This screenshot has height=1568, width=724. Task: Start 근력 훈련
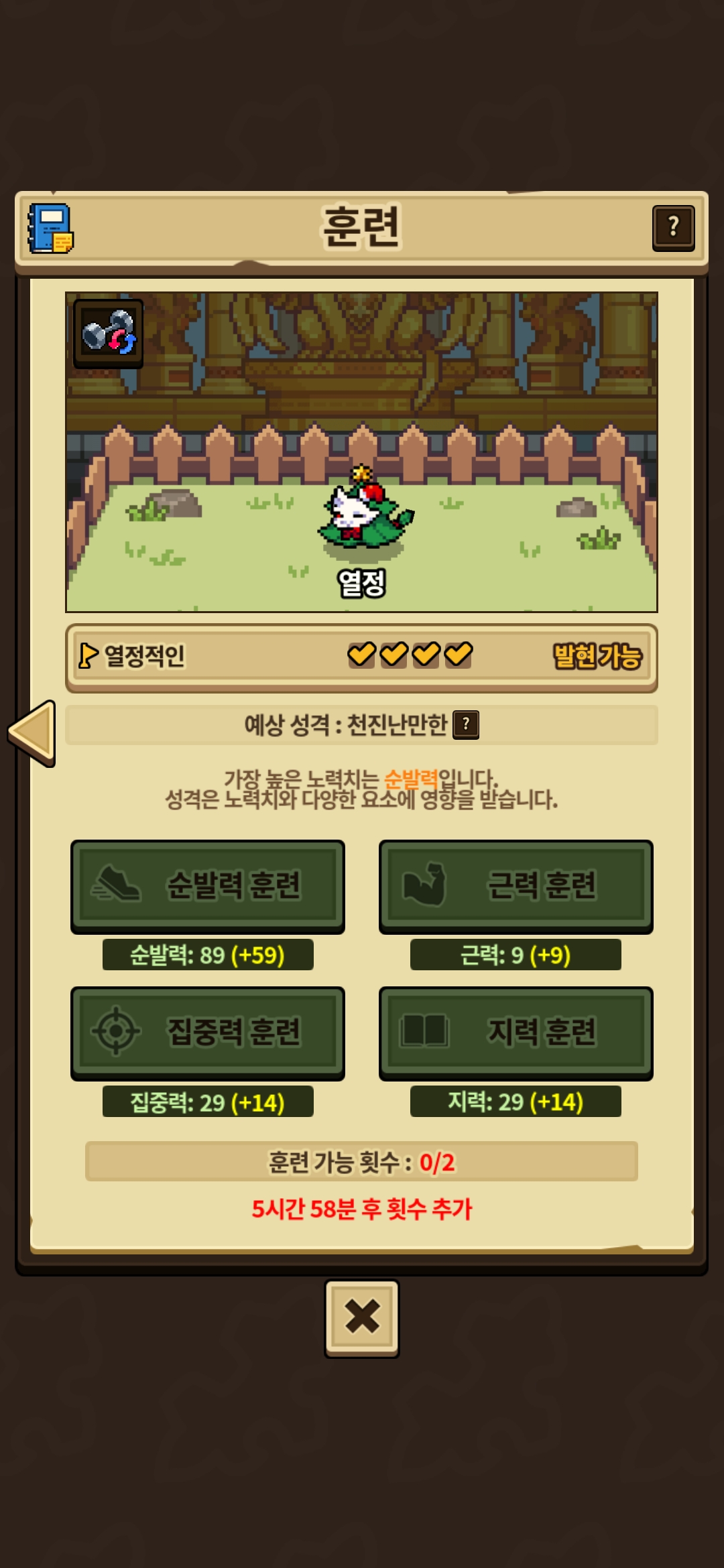tap(516, 886)
